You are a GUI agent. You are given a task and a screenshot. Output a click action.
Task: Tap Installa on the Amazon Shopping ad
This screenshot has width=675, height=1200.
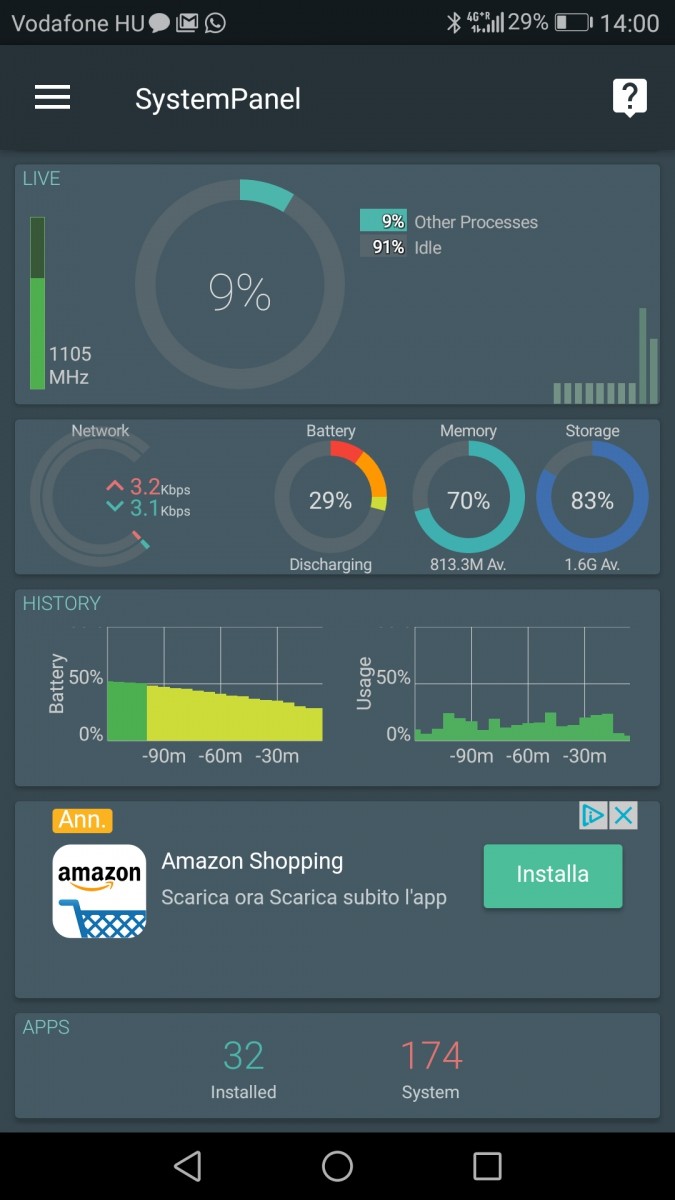pyautogui.click(x=553, y=875)
